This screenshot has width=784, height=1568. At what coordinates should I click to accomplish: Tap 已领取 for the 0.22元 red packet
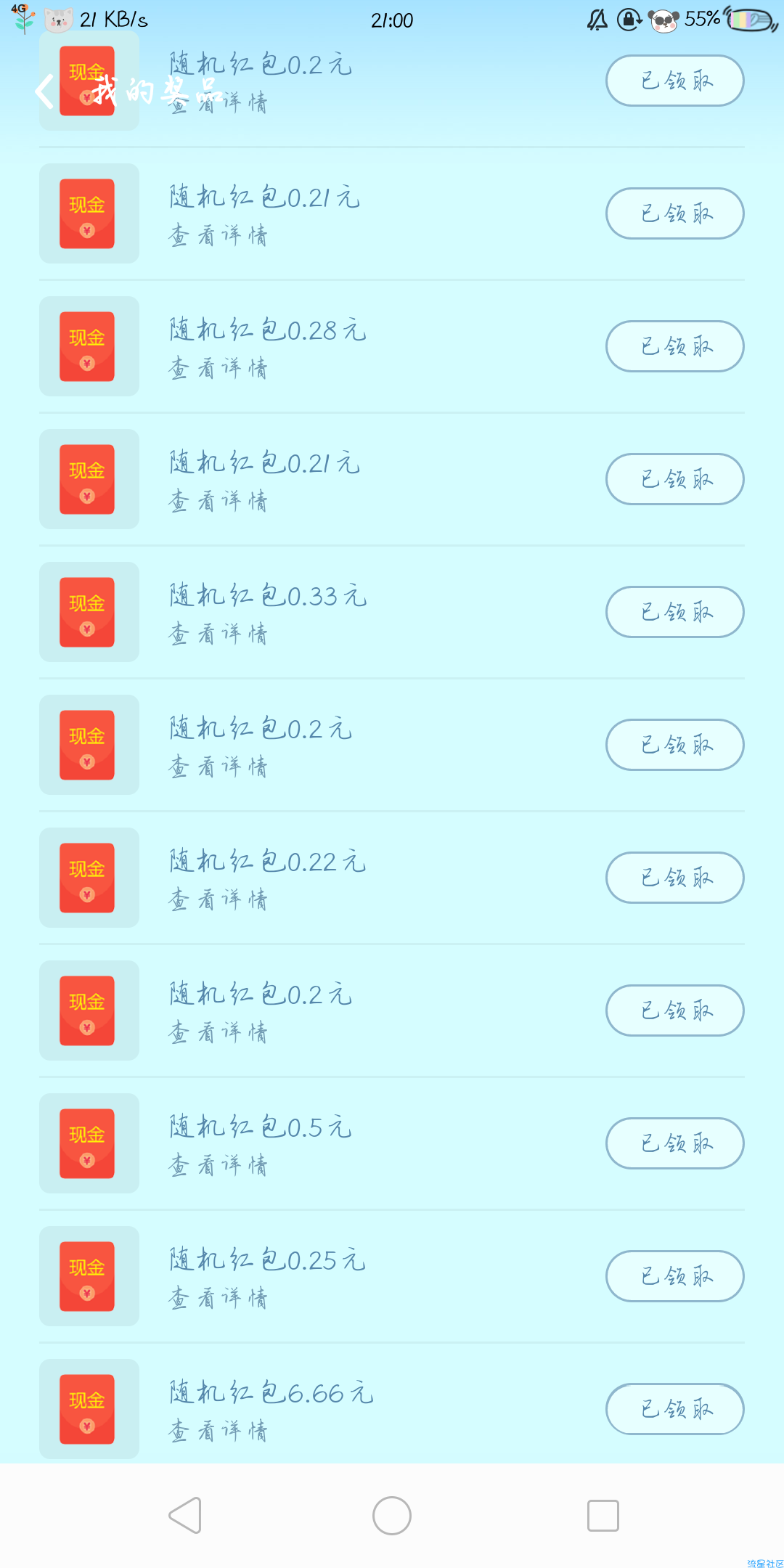[675, 878]
